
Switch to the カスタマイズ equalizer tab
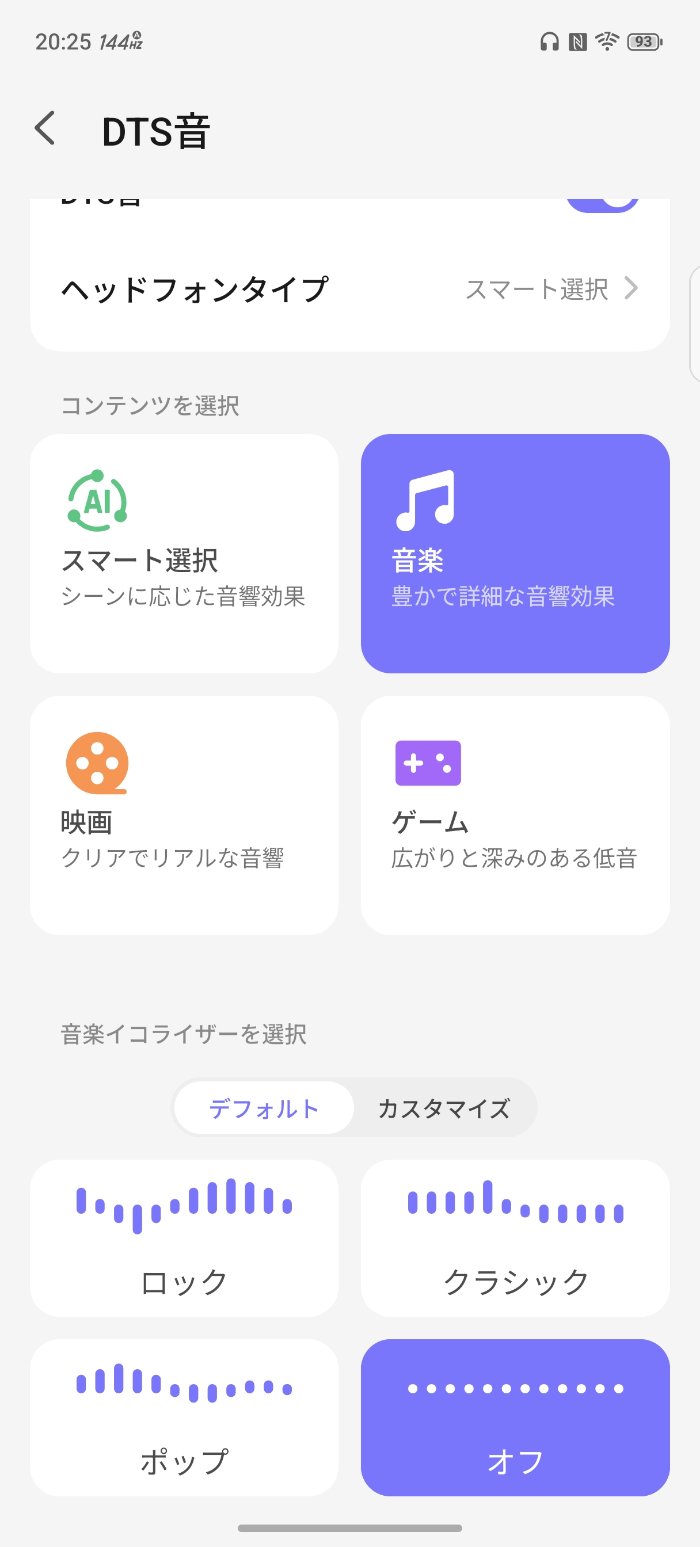pos(444,1108)
